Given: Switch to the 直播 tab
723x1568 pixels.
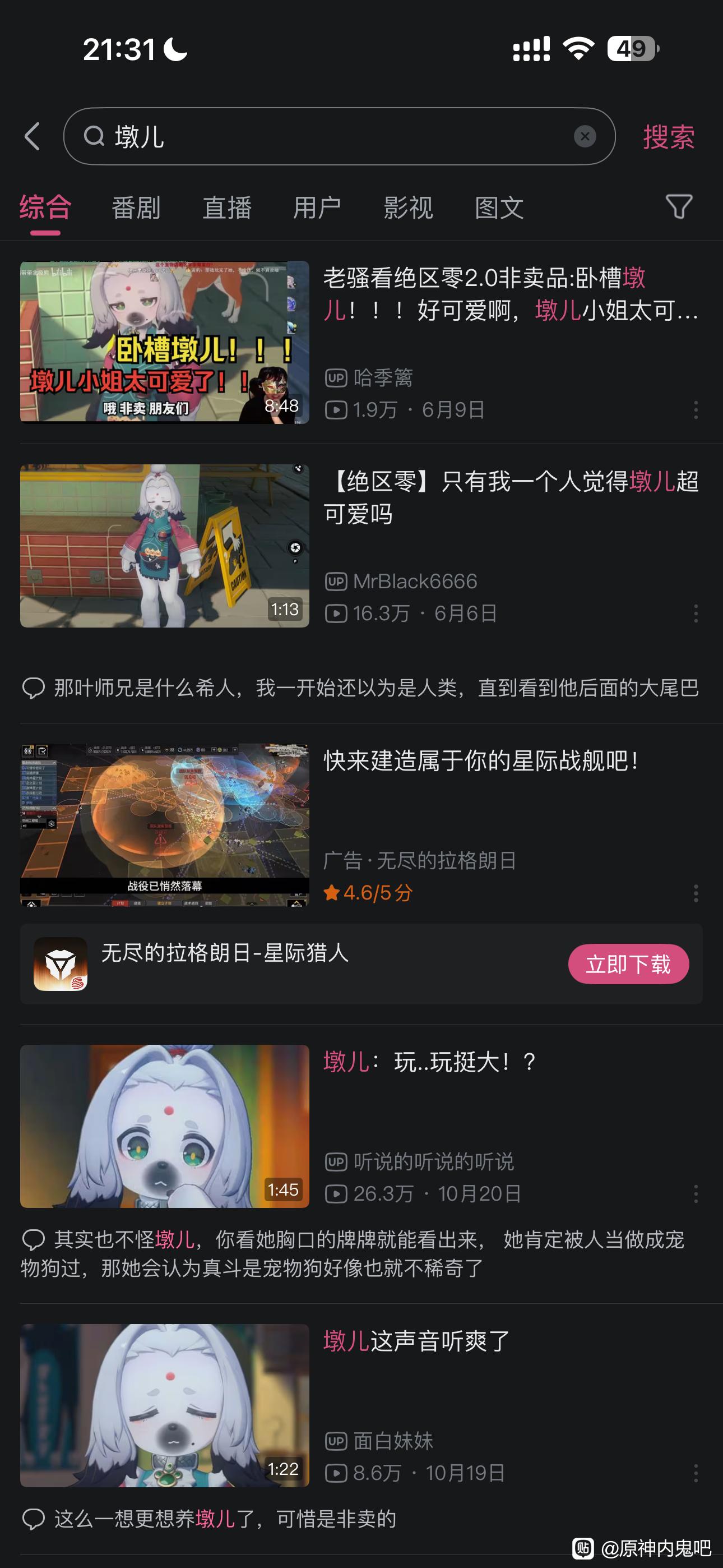Looking at the screenshot, I should pos(226,207).
